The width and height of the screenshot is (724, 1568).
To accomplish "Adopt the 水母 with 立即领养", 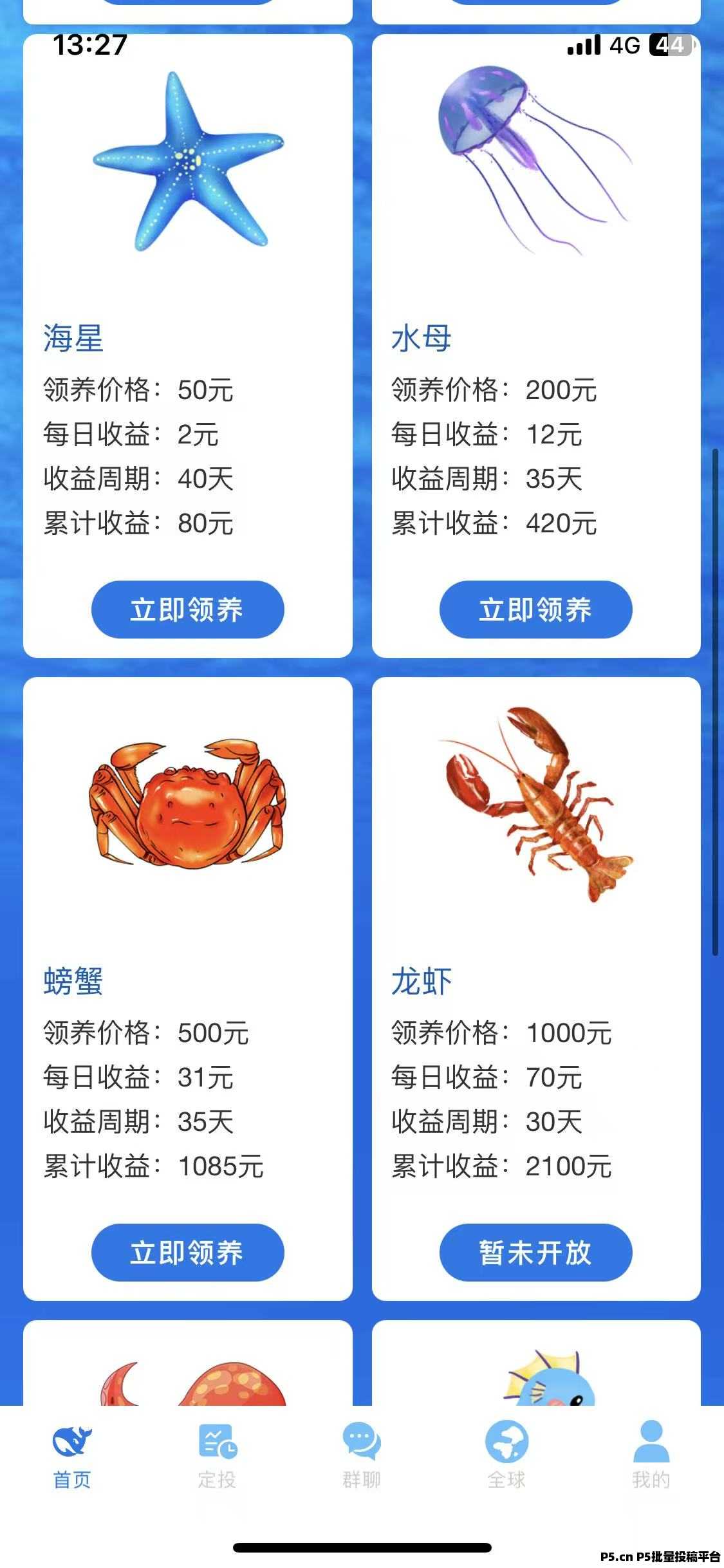I will (x=535, y=609).
